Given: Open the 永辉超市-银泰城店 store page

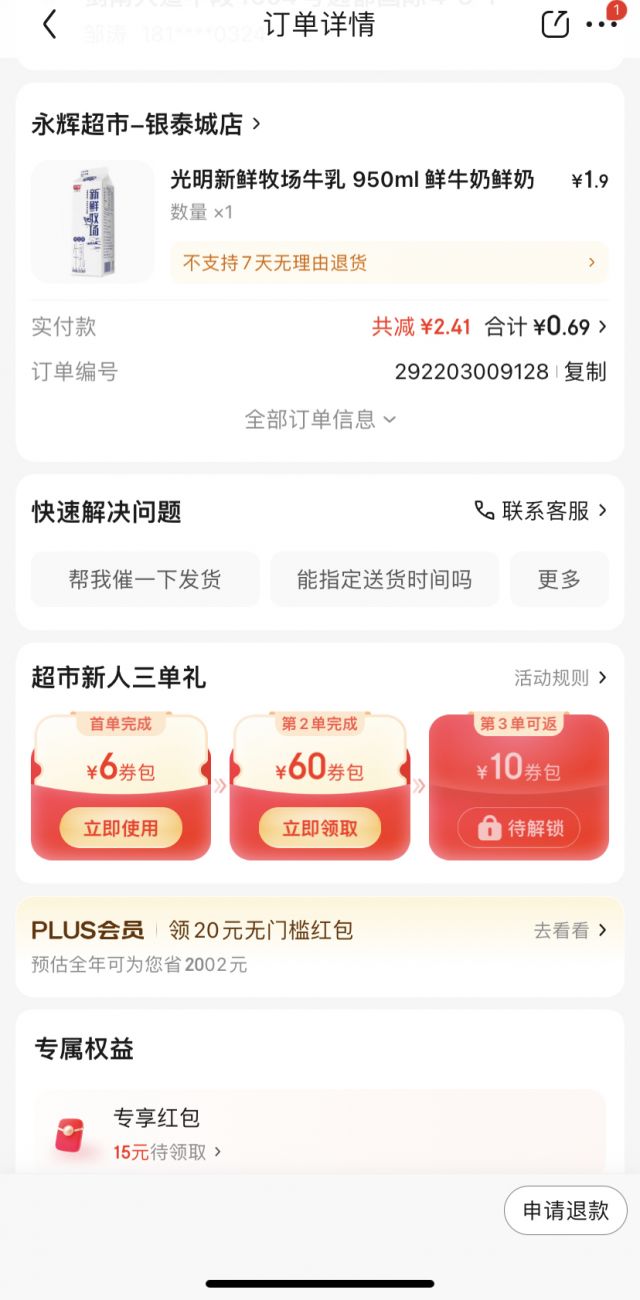Looking at the screenshot, I should pos(146,124).
